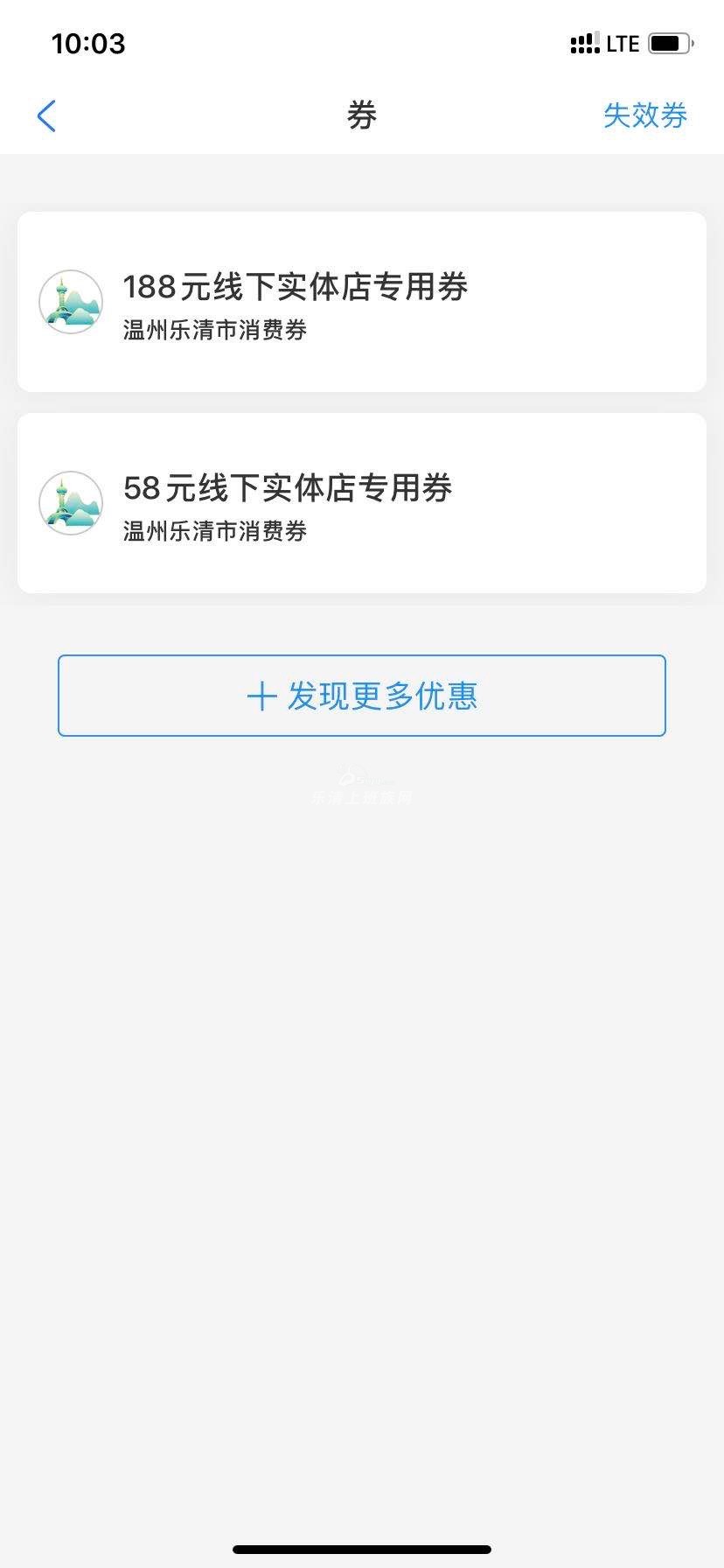
Task: Open the 188元线下实体店专用券 coupon
Action: (361, 302)
